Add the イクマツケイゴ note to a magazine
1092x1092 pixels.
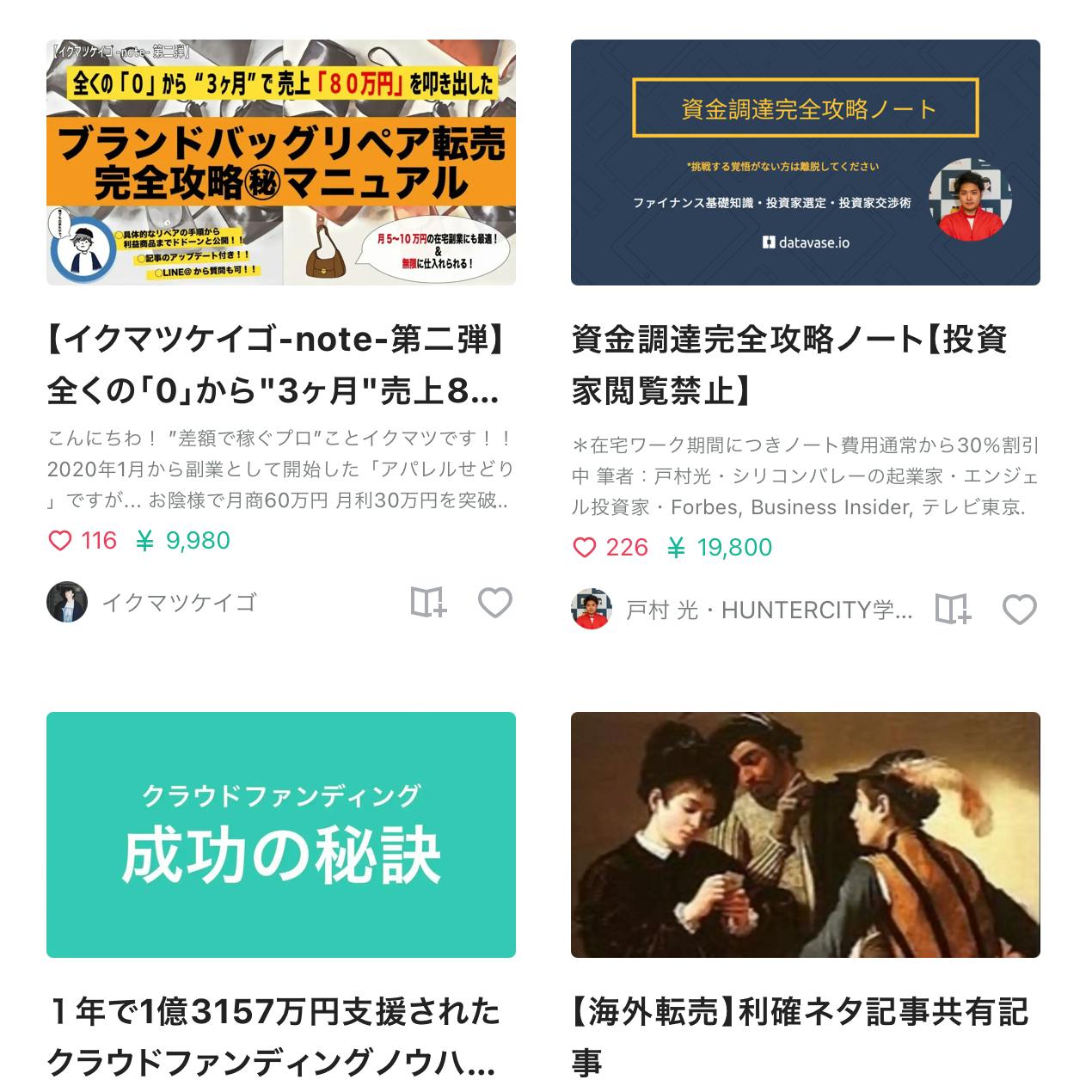point(428,603)
